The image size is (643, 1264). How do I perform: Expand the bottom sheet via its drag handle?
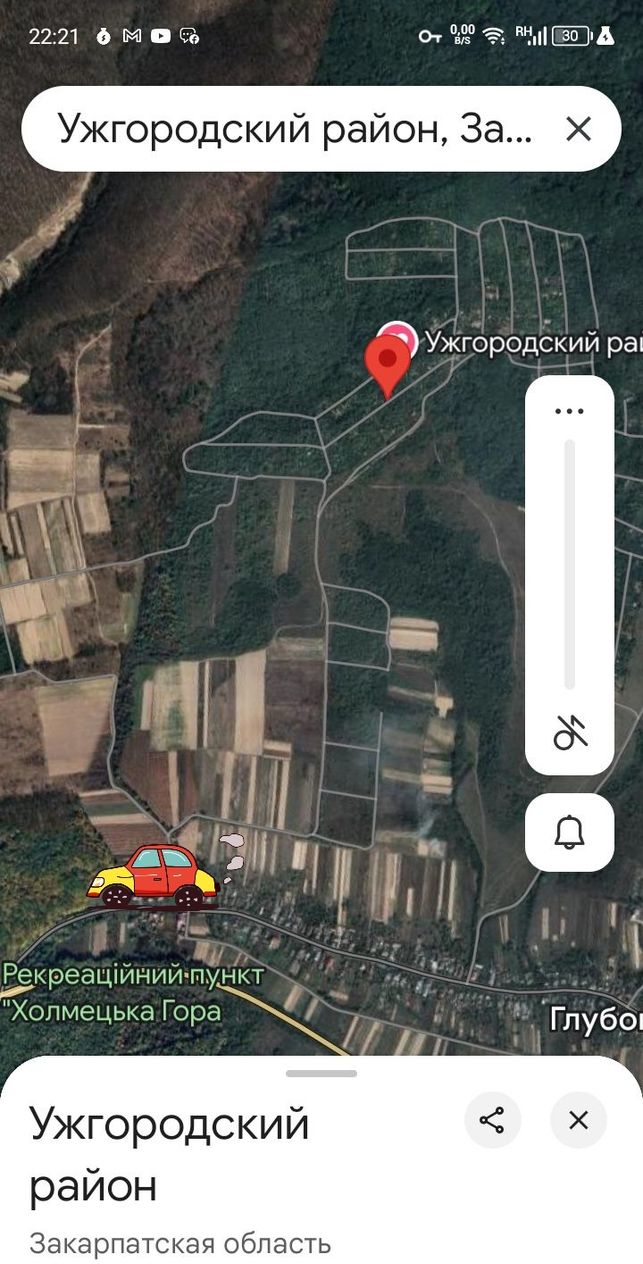pos(321,1074)
